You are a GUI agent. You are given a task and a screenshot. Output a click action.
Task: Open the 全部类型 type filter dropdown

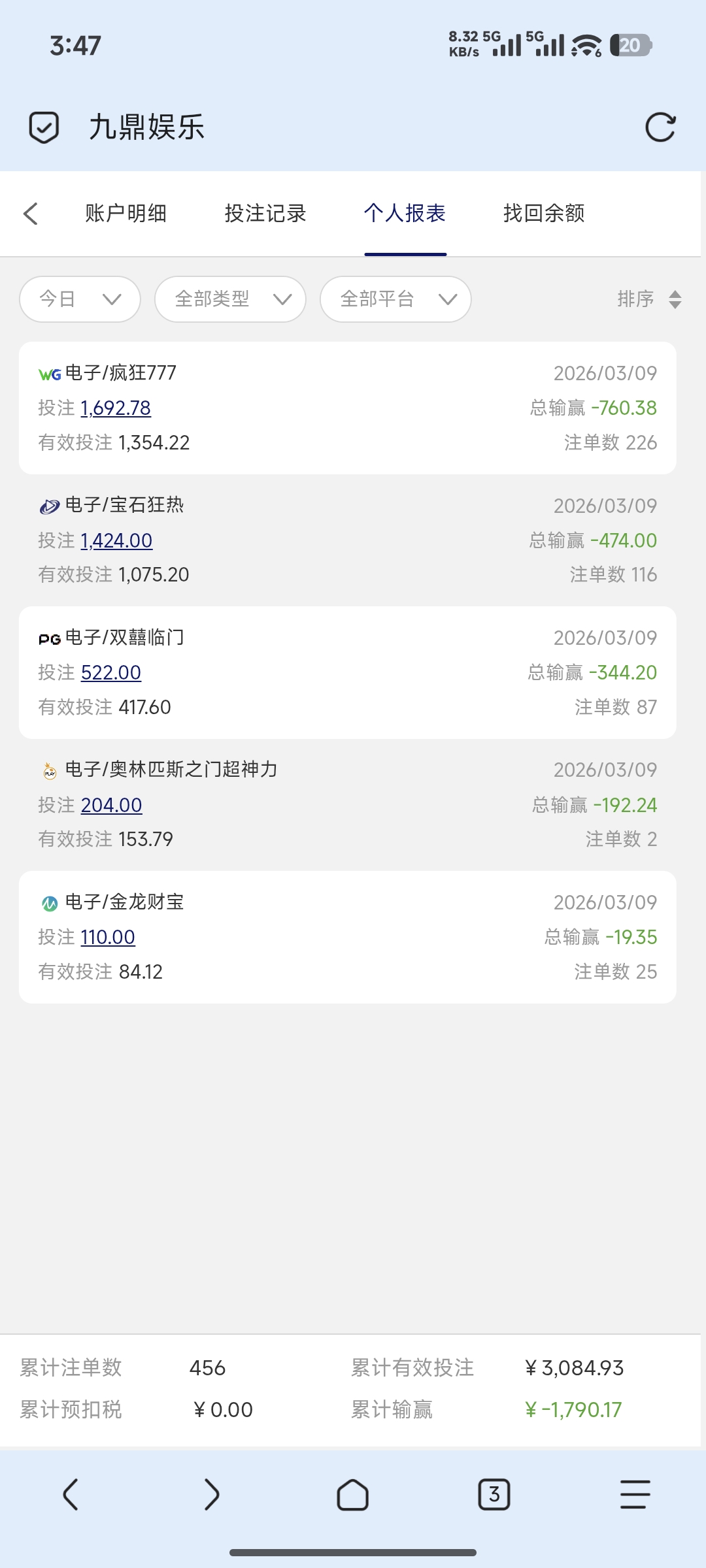tap(229, 299)
